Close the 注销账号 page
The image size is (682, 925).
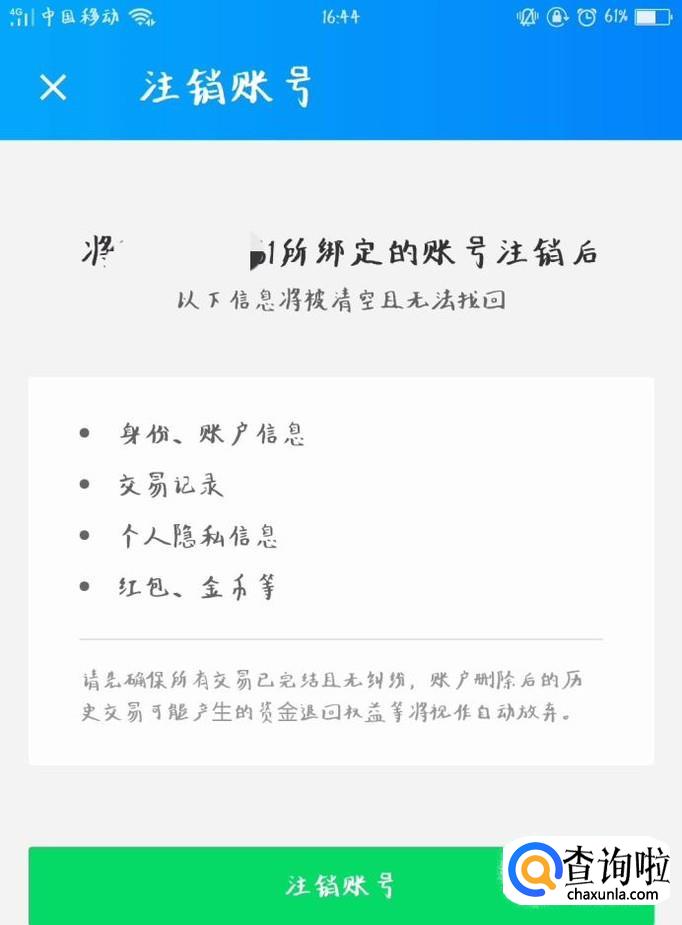(53, 87)
